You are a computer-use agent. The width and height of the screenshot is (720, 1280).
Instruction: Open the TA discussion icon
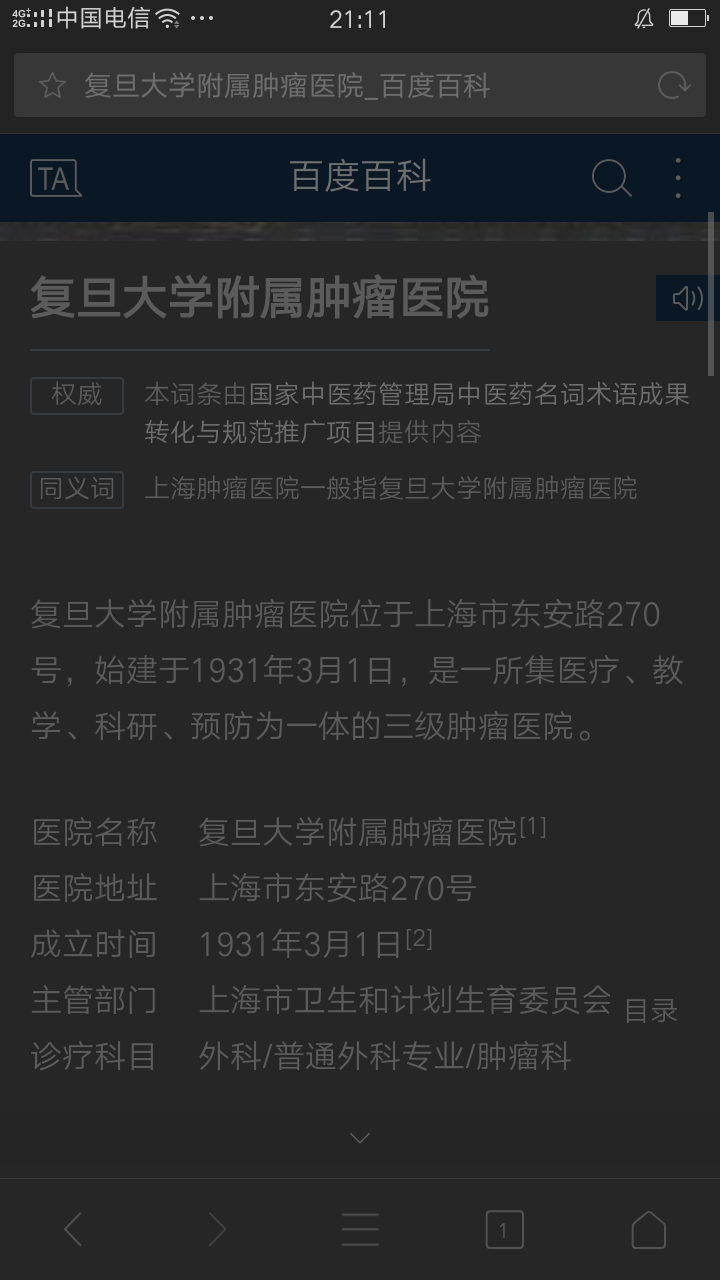click(55, 179)
